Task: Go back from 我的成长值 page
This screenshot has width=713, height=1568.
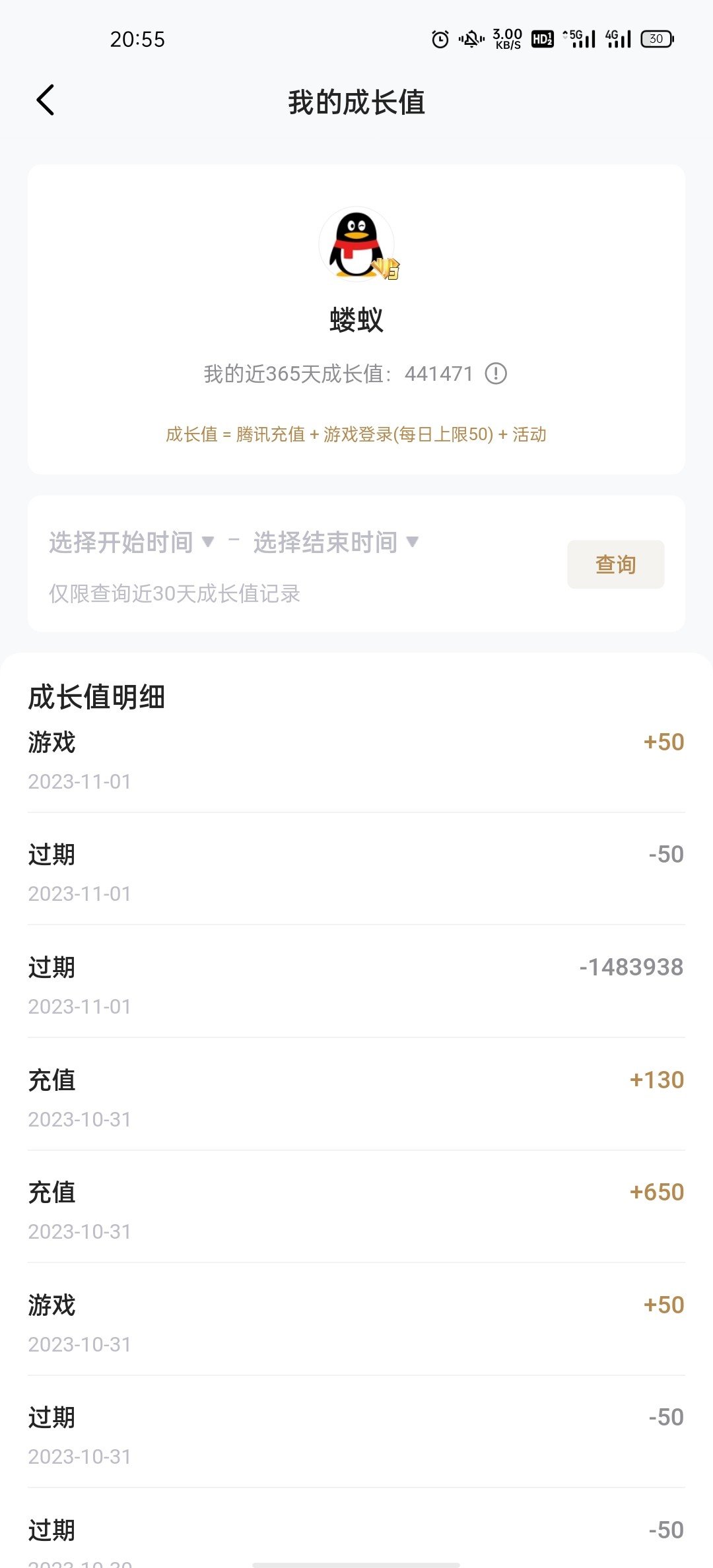Action: [45, 100]
